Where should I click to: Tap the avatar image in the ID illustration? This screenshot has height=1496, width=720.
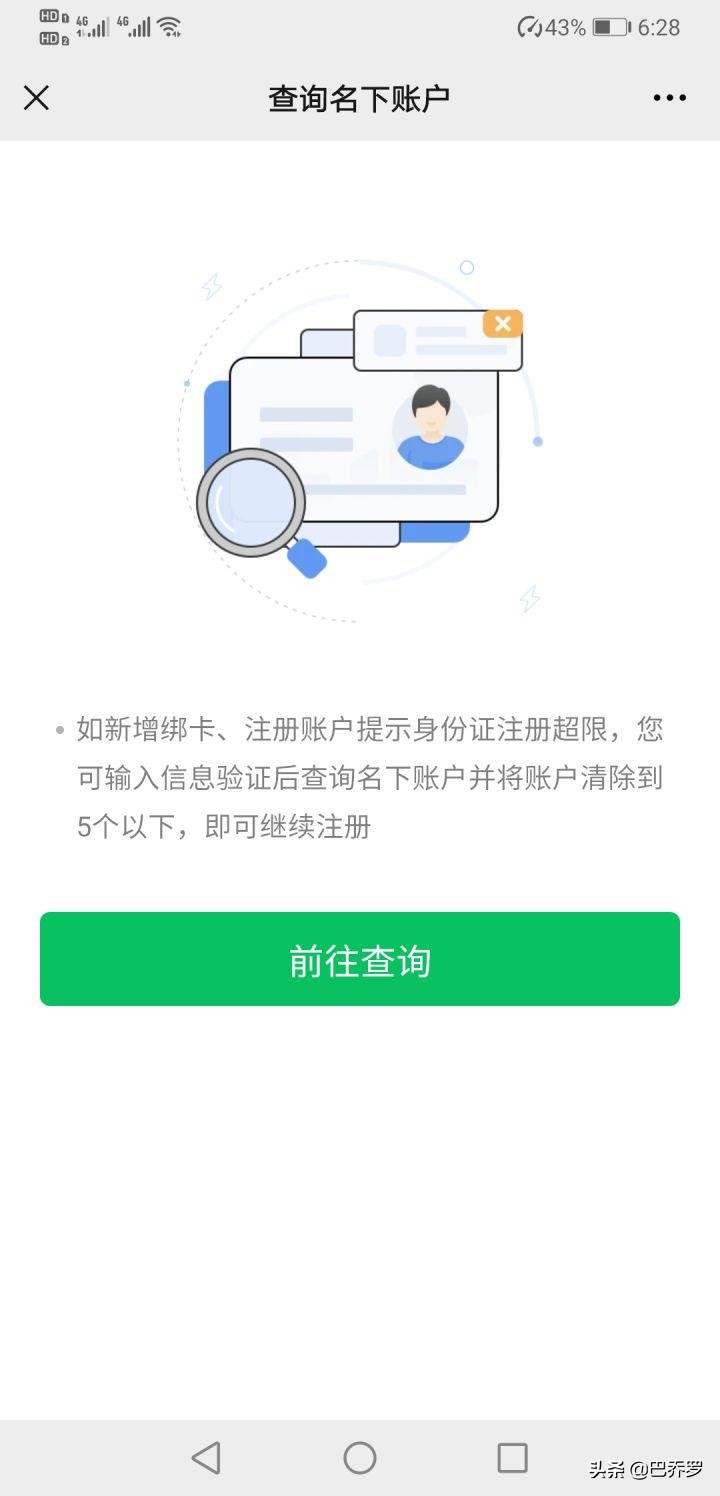point(432,424)
